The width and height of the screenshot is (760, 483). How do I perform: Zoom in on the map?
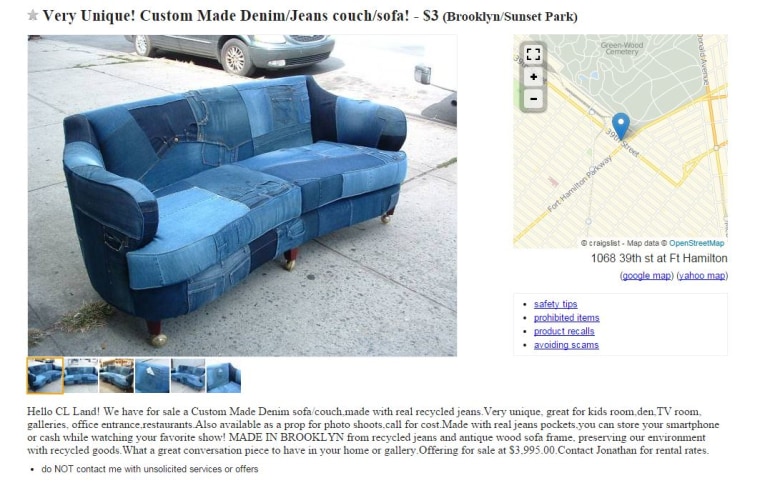(x=533, y=77)
